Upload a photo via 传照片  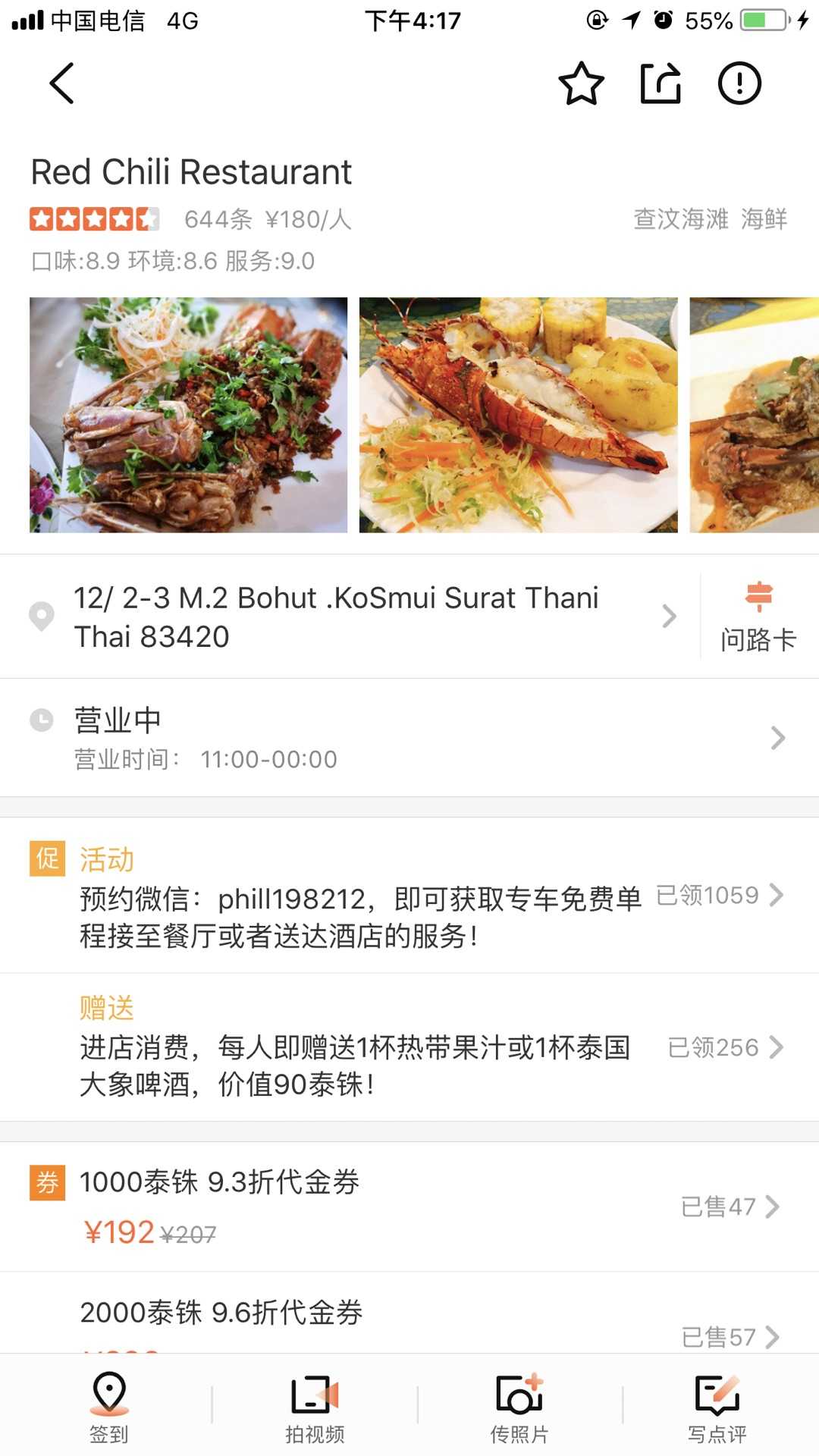pos(519,1407)
